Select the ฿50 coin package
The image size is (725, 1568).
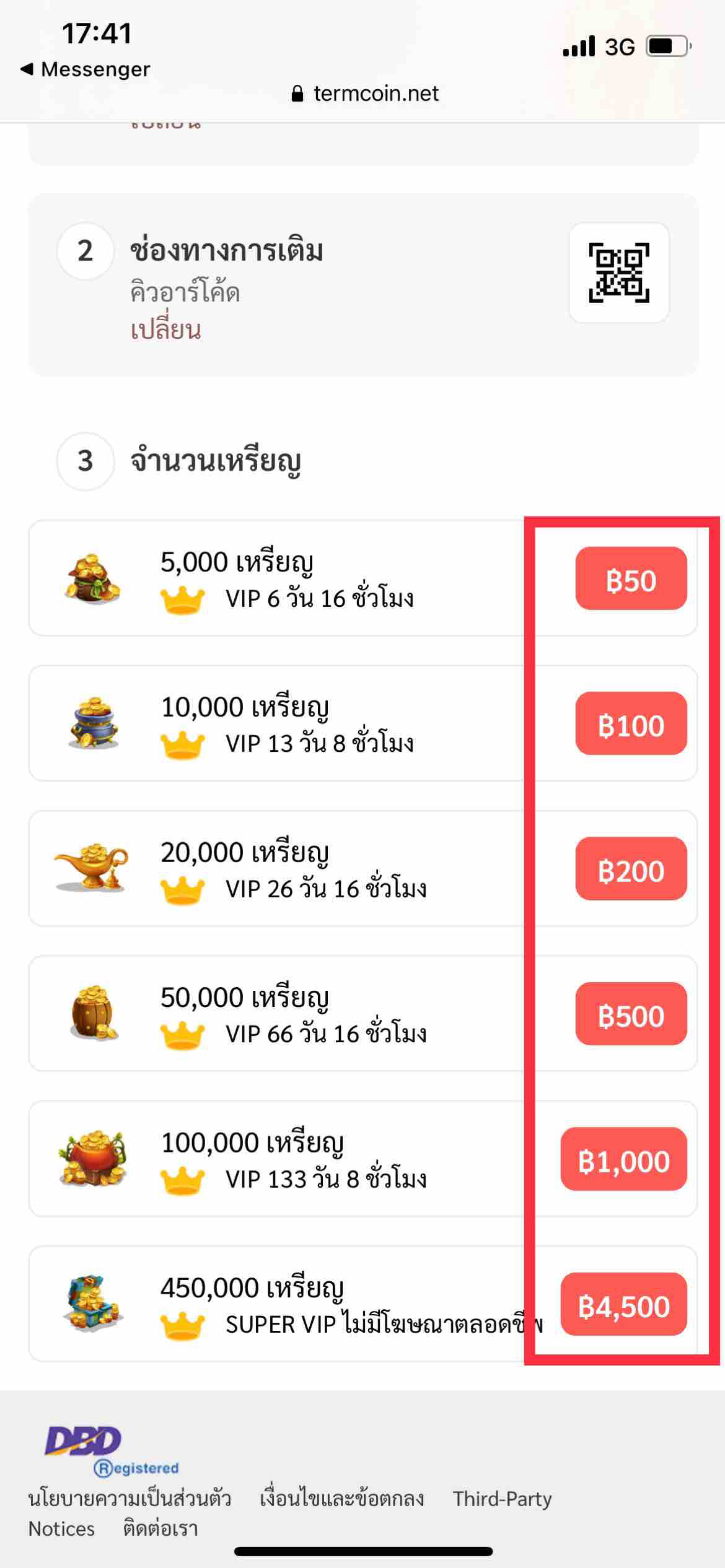click(x=631, y=578)
